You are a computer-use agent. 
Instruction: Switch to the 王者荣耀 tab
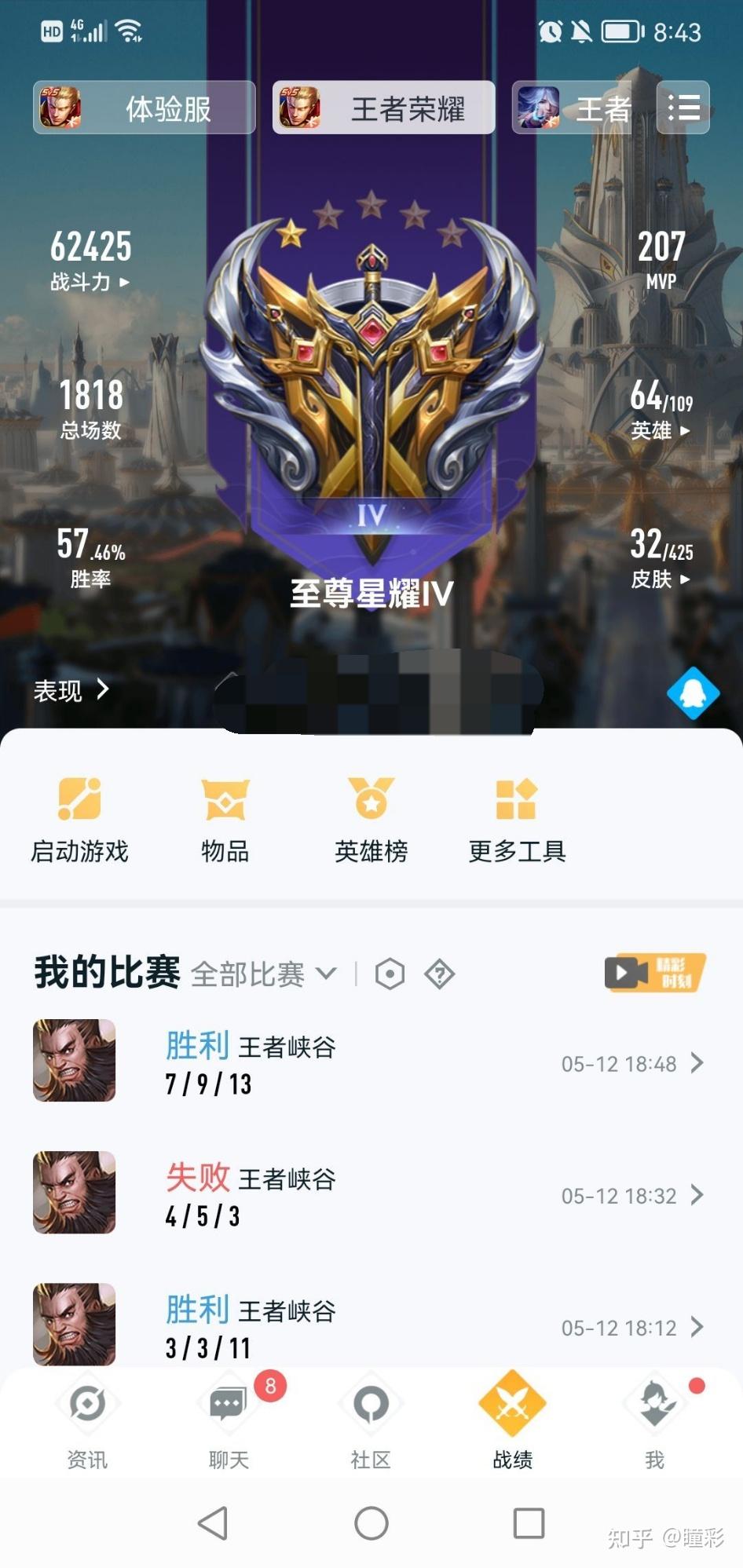tap(382, 108)
